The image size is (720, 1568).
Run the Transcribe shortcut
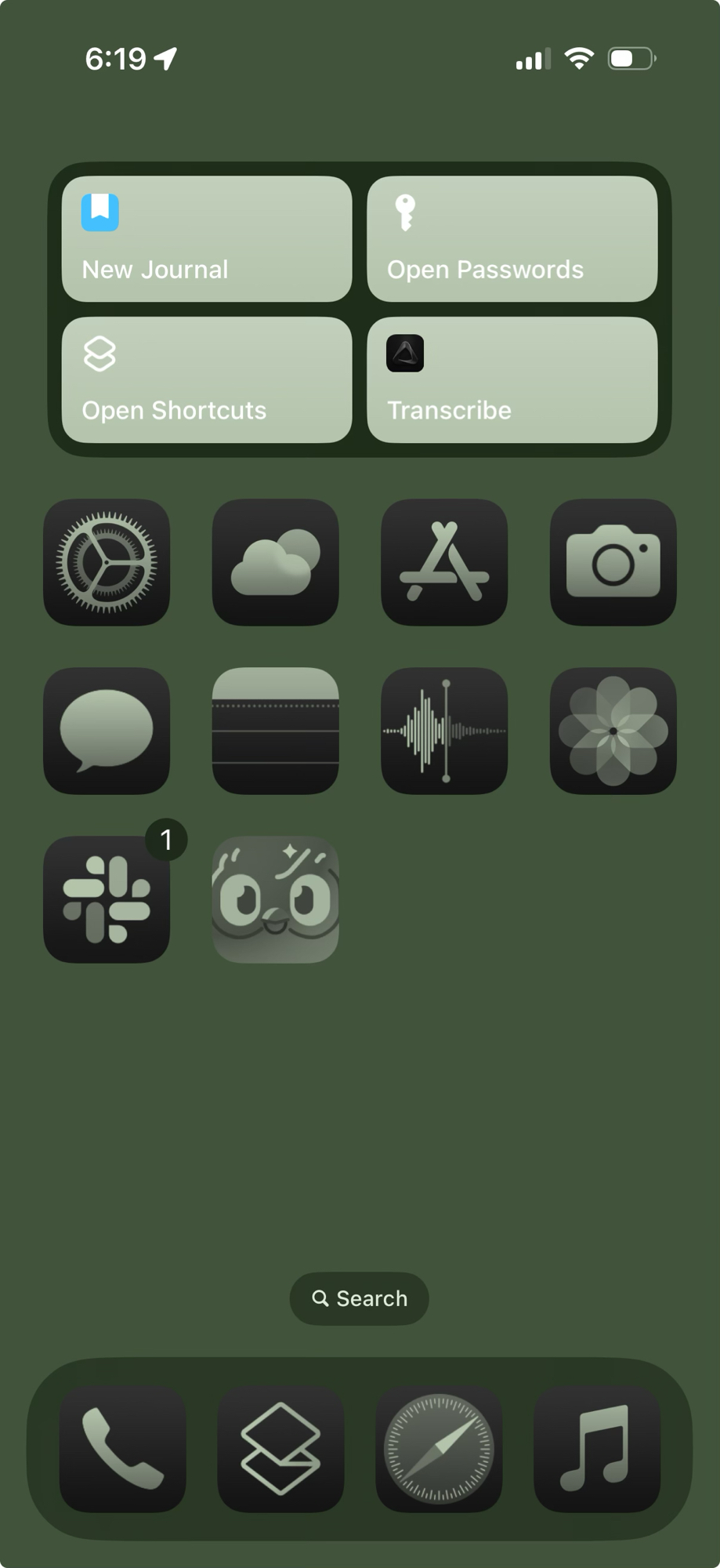pos(512,380)
